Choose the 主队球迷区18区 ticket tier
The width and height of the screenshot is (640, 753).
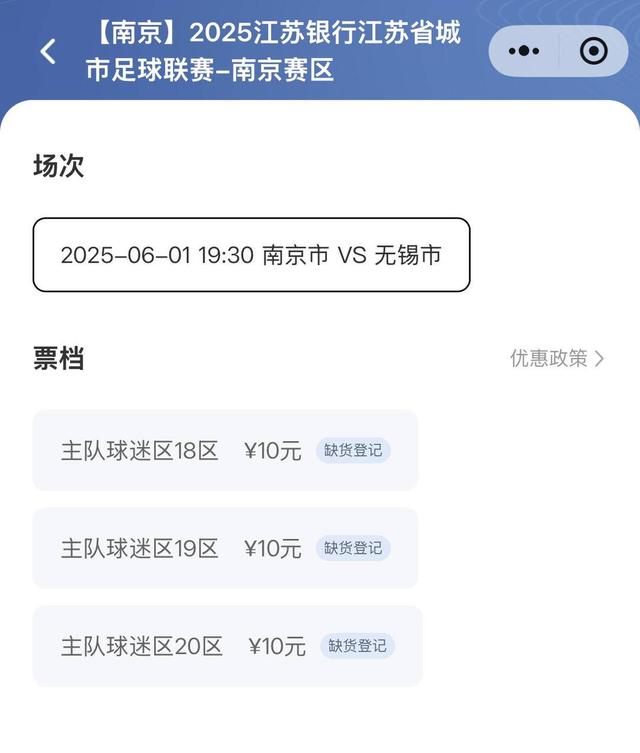pyautogui.click(x=225, y=450)
